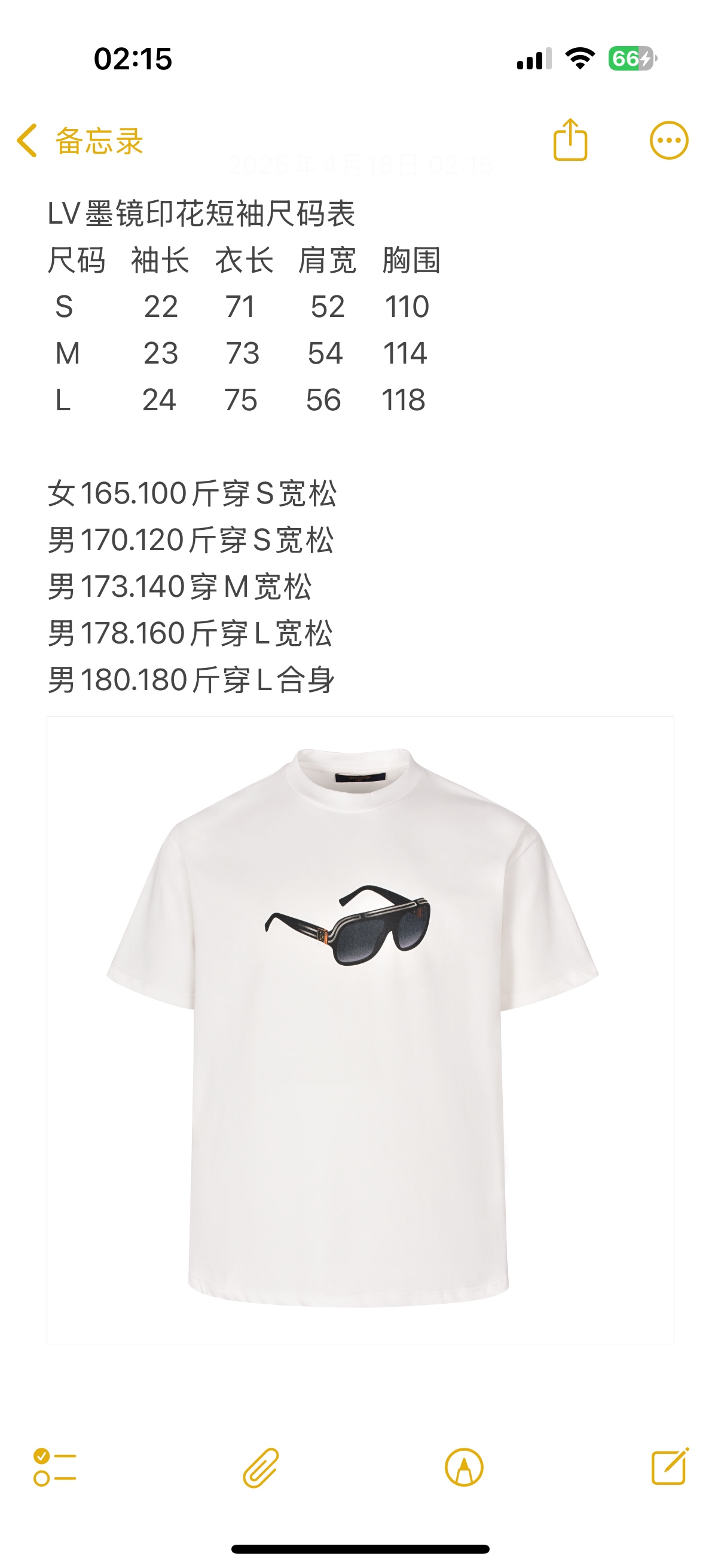Open the markup pen tool
Screen dimensions: 721x1568
[x=464, y=1467]
